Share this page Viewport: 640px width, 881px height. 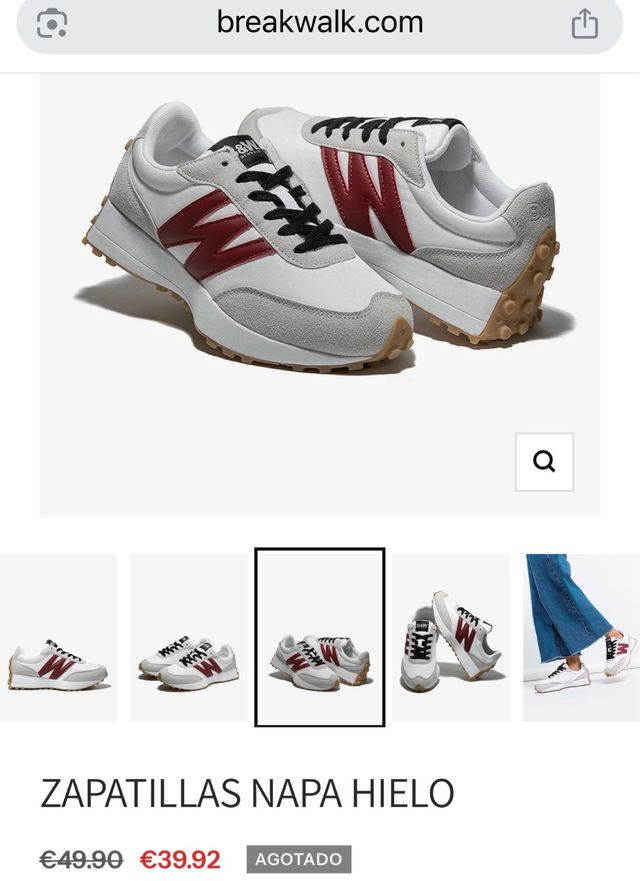tap(585, 24)
